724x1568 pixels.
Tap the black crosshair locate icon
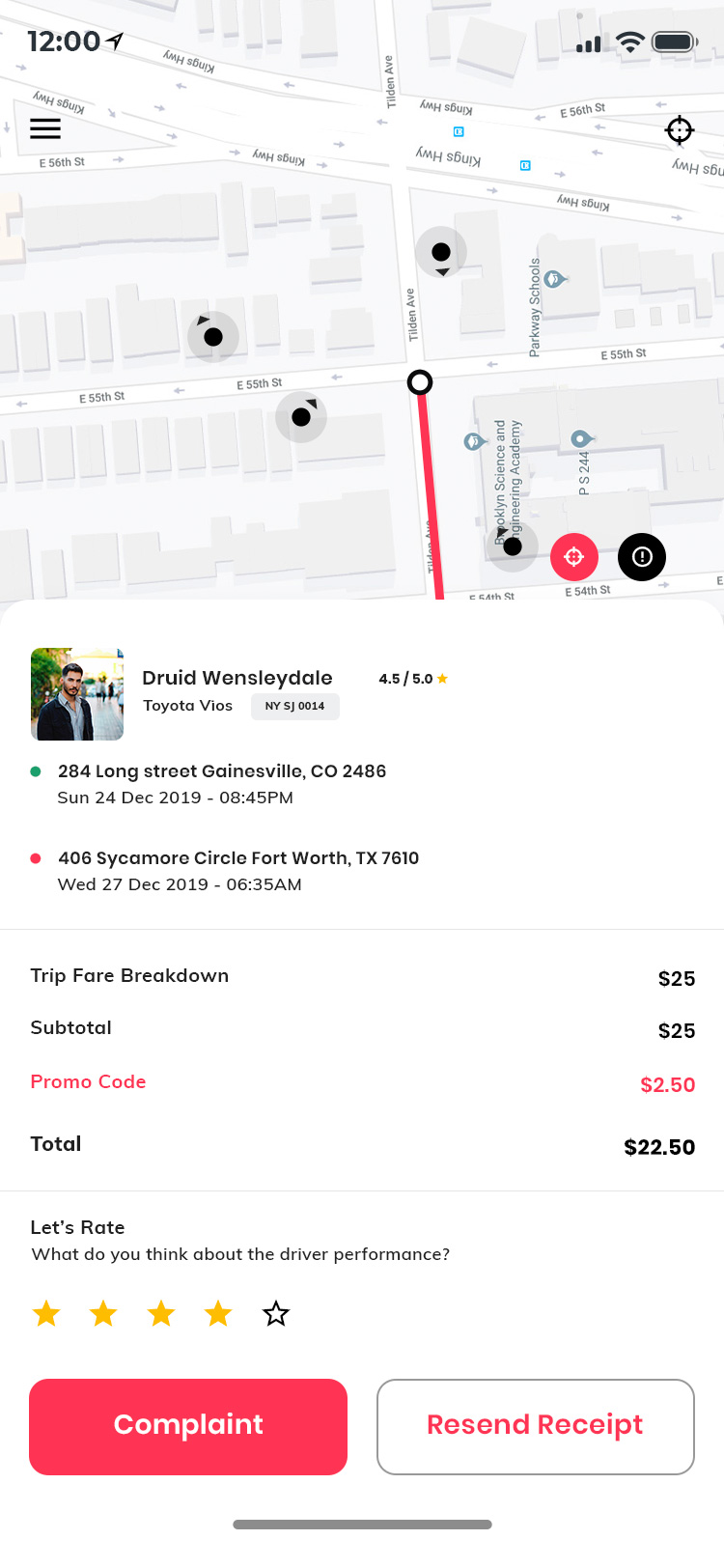tap(680, 129)
